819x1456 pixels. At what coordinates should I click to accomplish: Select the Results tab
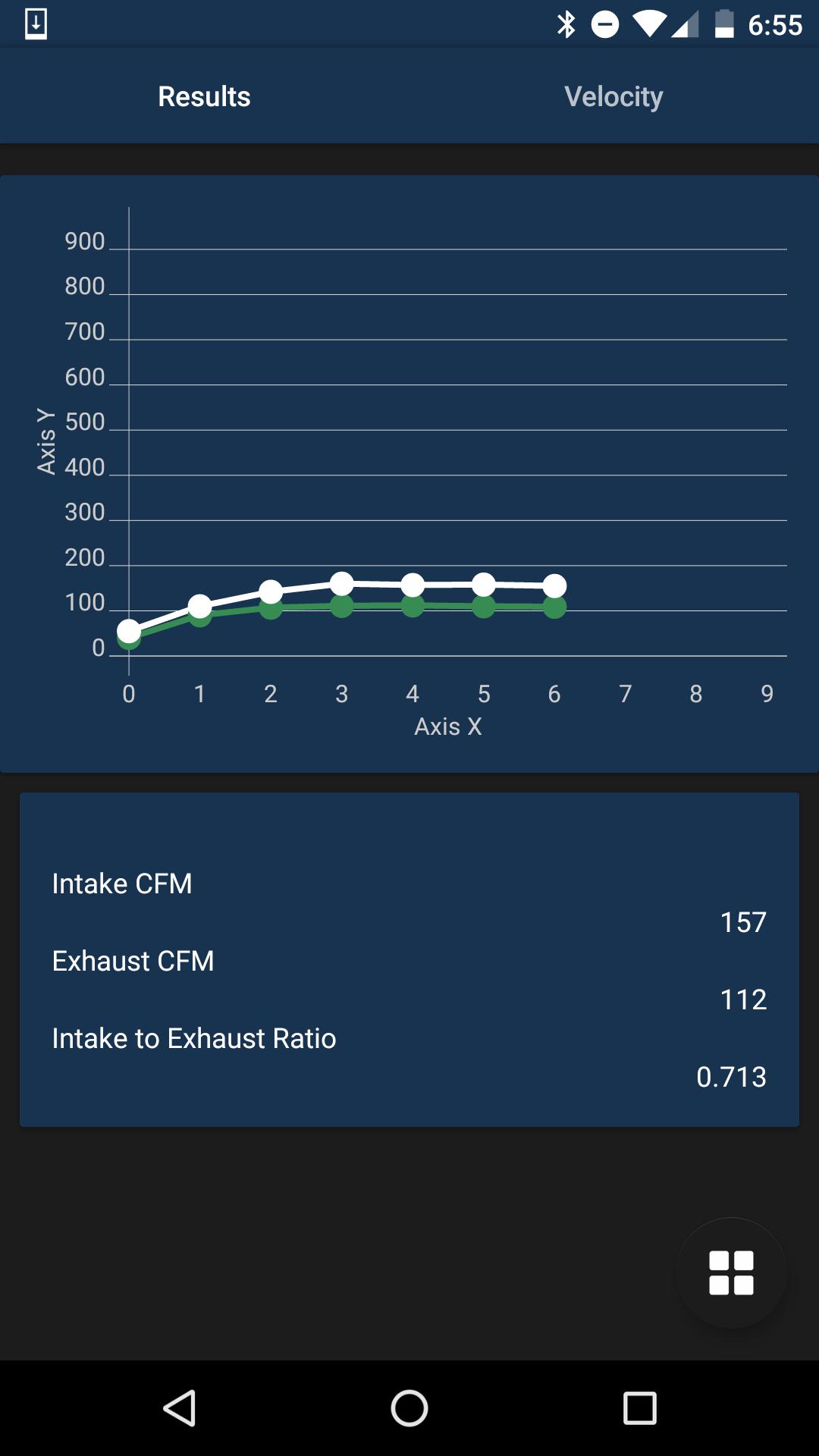pyautogui.click(x=203, y=96)
